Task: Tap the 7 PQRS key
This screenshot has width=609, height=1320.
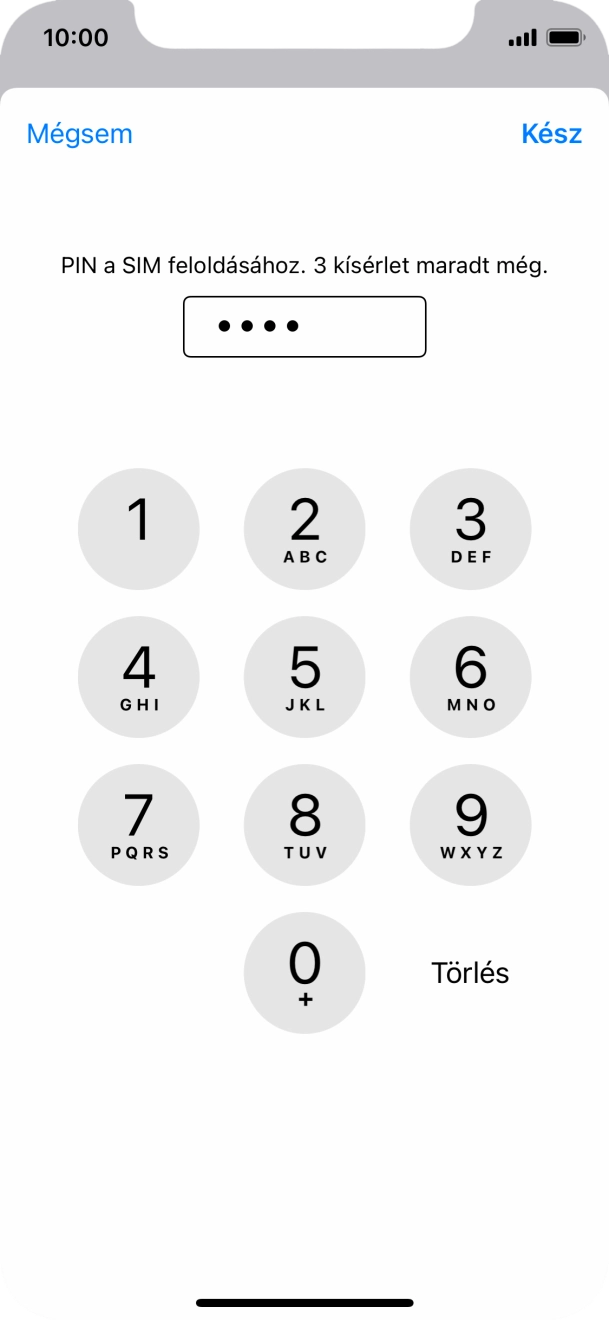Action: click(x=138, y=825)
